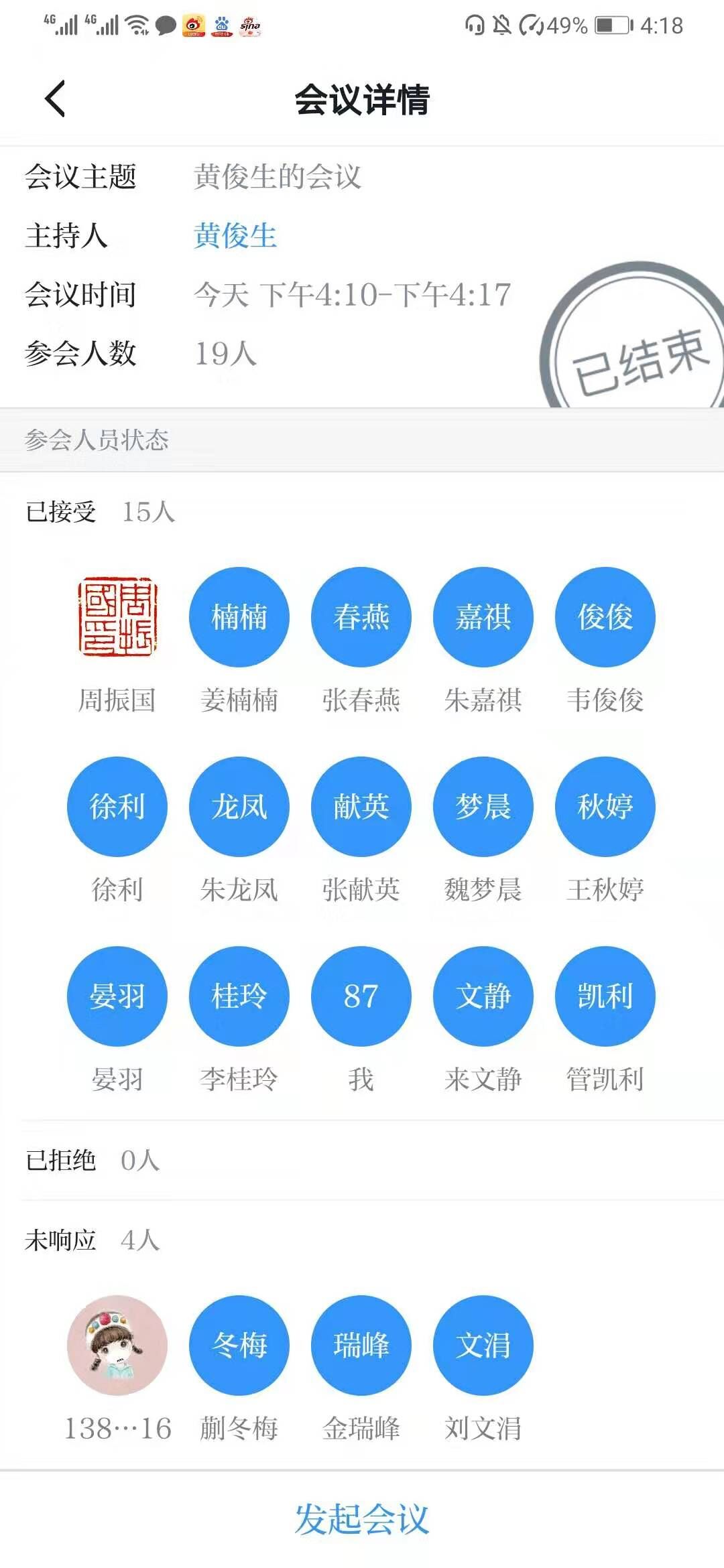View 管凯利's profile
Screen dimensions: 724x1568
[x=605, y=996]
